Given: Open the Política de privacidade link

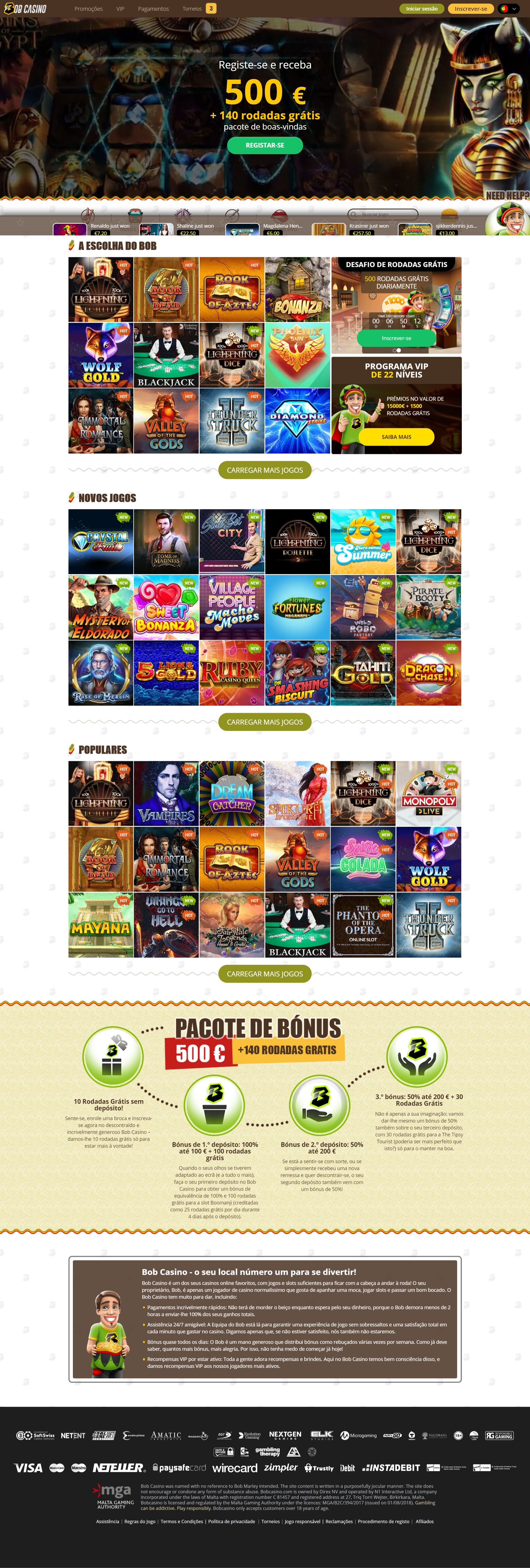Looking at the screenshot, I should tap(232, 1521).
